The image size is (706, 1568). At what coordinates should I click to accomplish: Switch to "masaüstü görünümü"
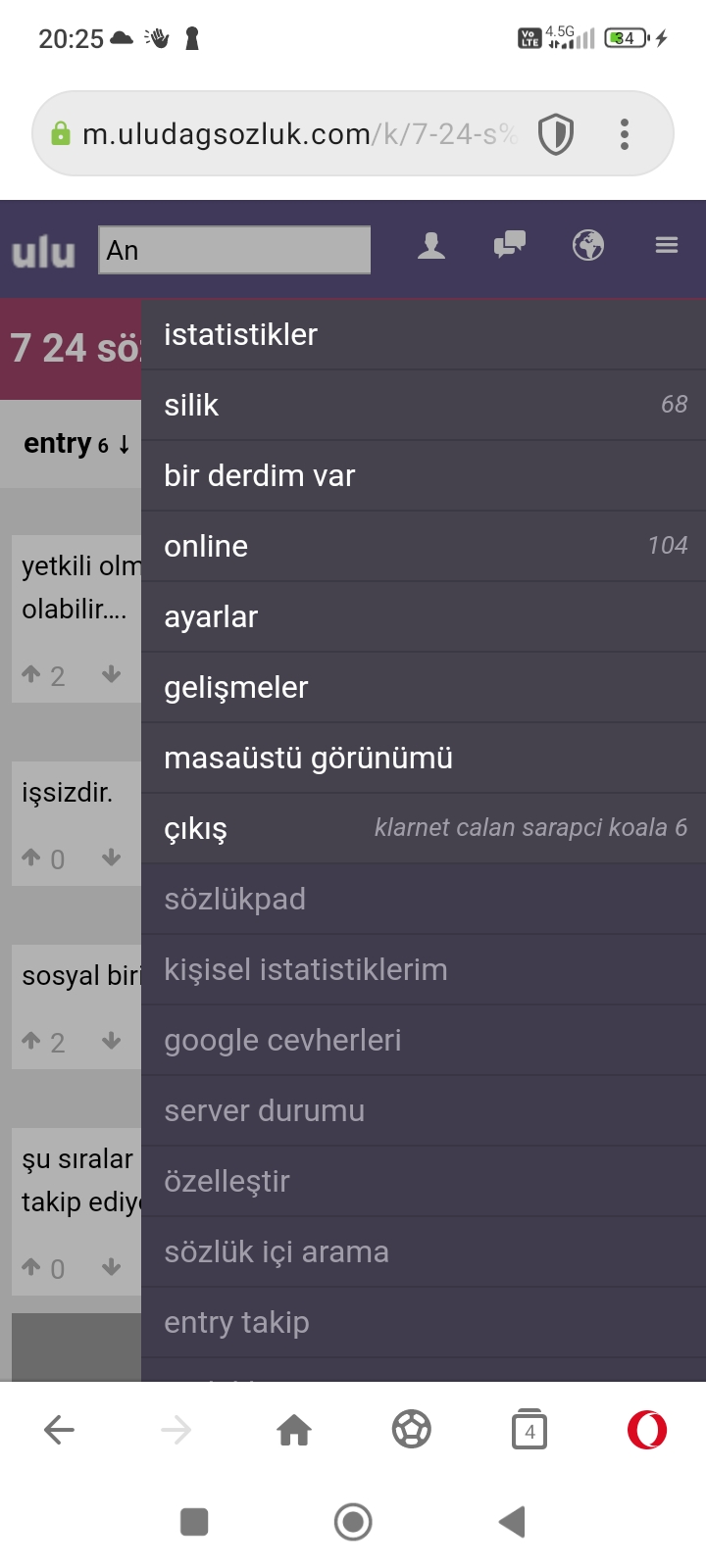(x=309, y=759)
